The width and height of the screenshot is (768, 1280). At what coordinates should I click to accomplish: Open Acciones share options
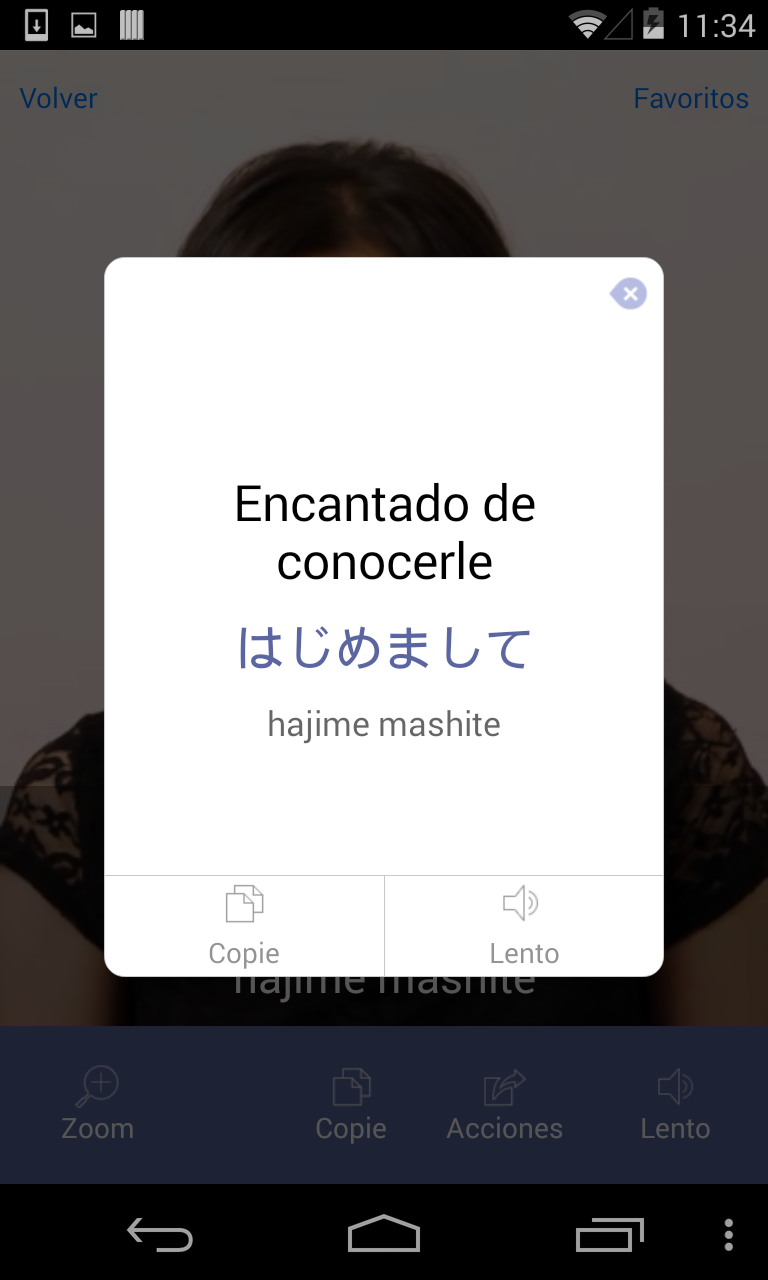505,1104
